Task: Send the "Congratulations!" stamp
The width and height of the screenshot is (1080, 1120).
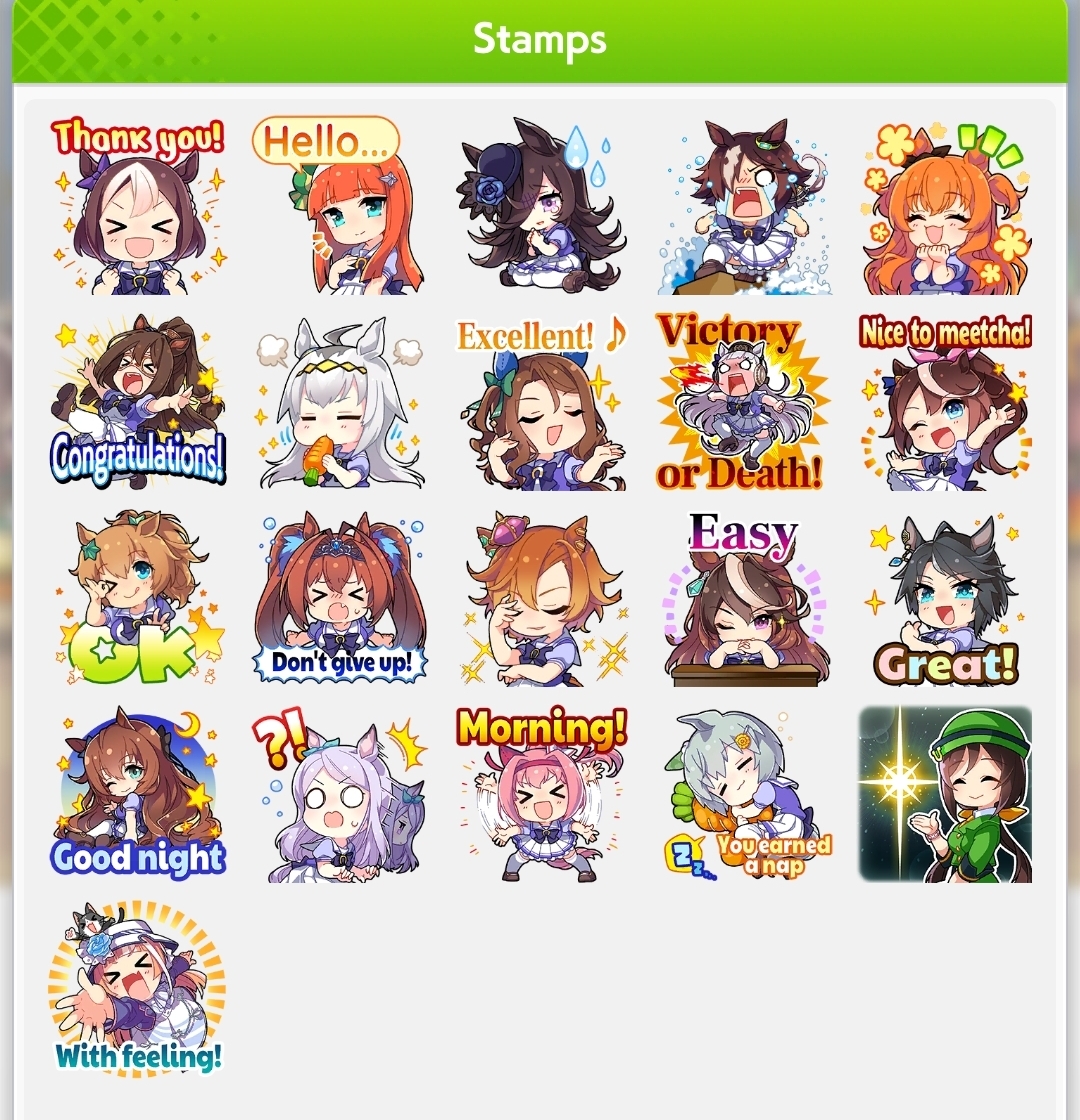Action: [138, 402]
